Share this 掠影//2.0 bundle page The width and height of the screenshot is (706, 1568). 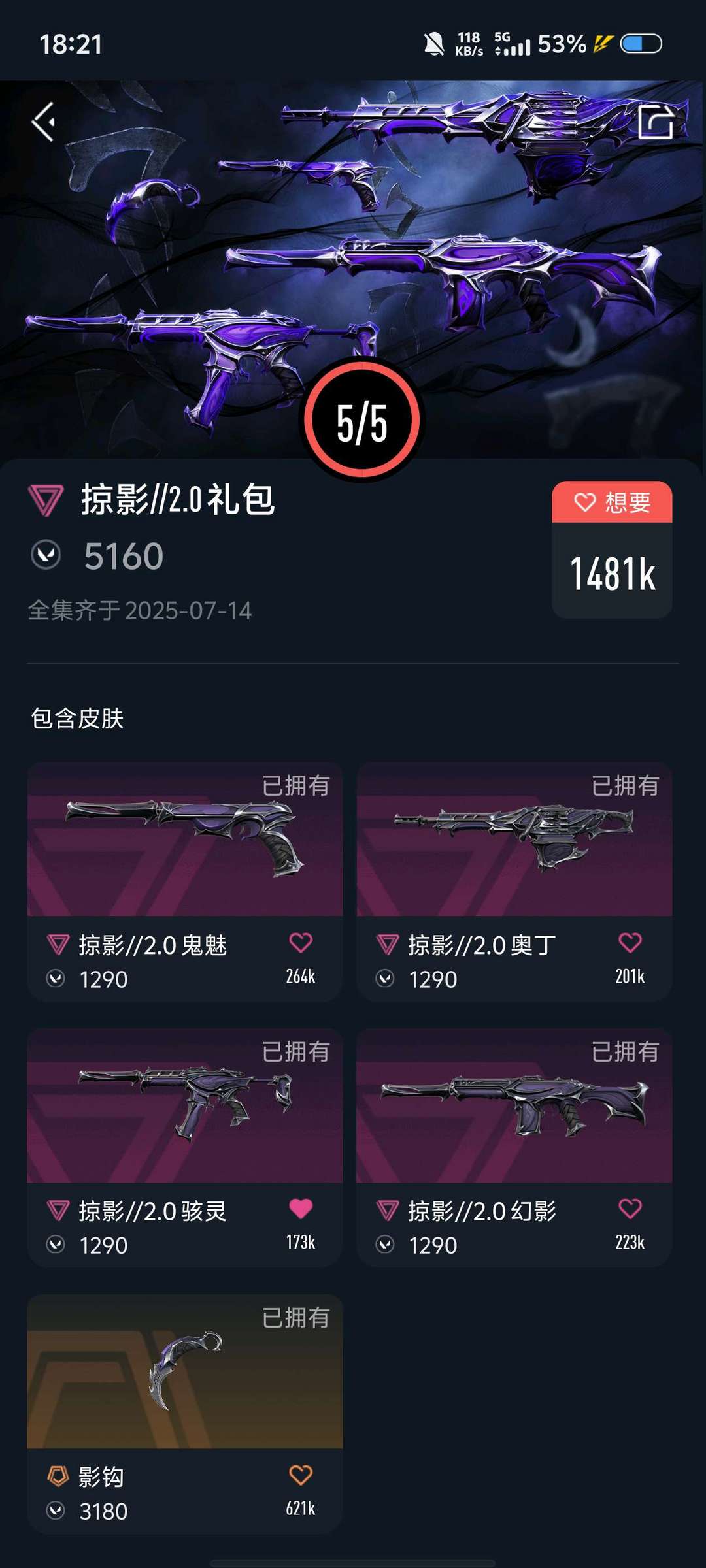[656, 122]
